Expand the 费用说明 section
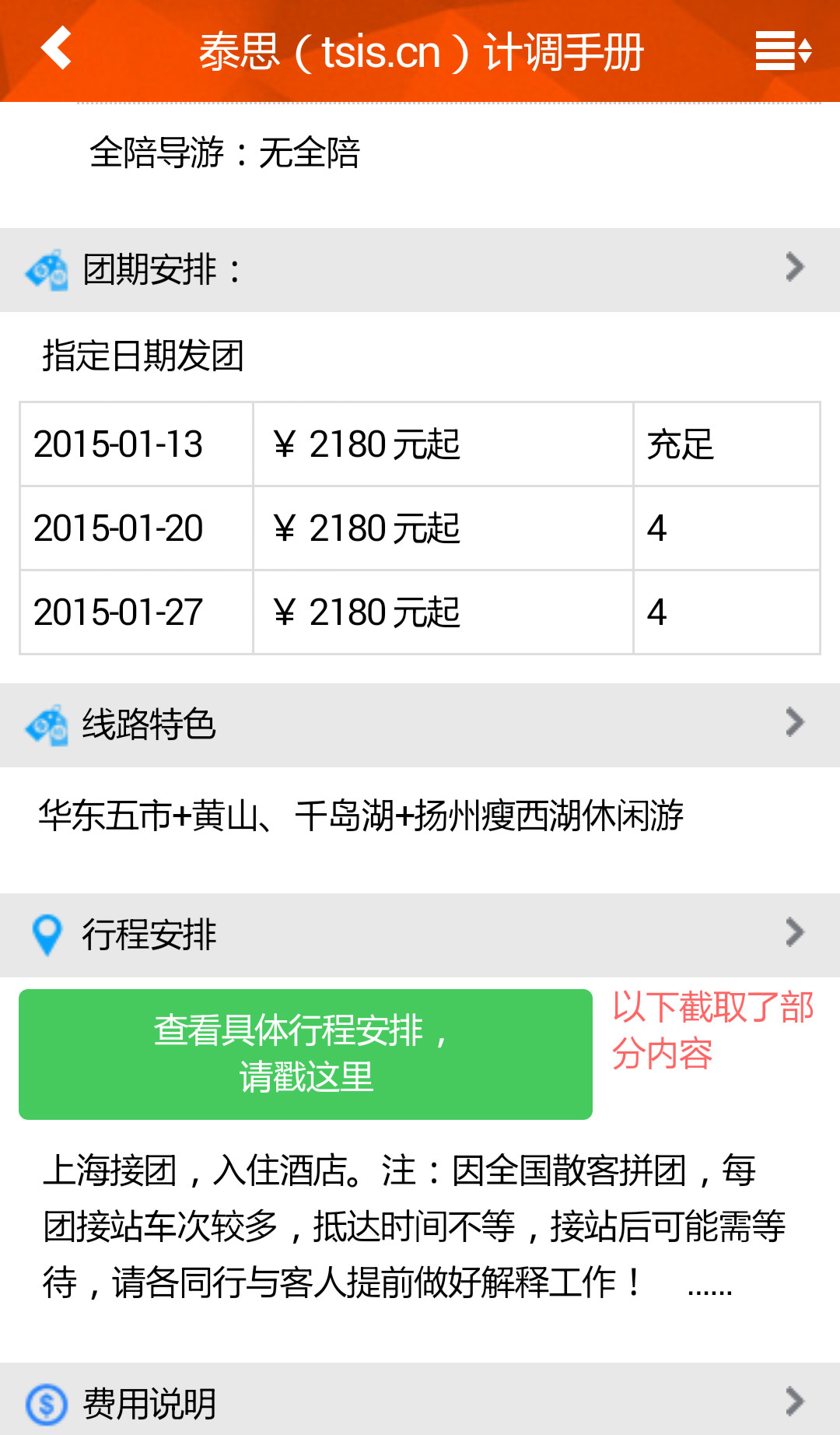The width and height of the screenshot is (840, 1435). click(794, 1402)
